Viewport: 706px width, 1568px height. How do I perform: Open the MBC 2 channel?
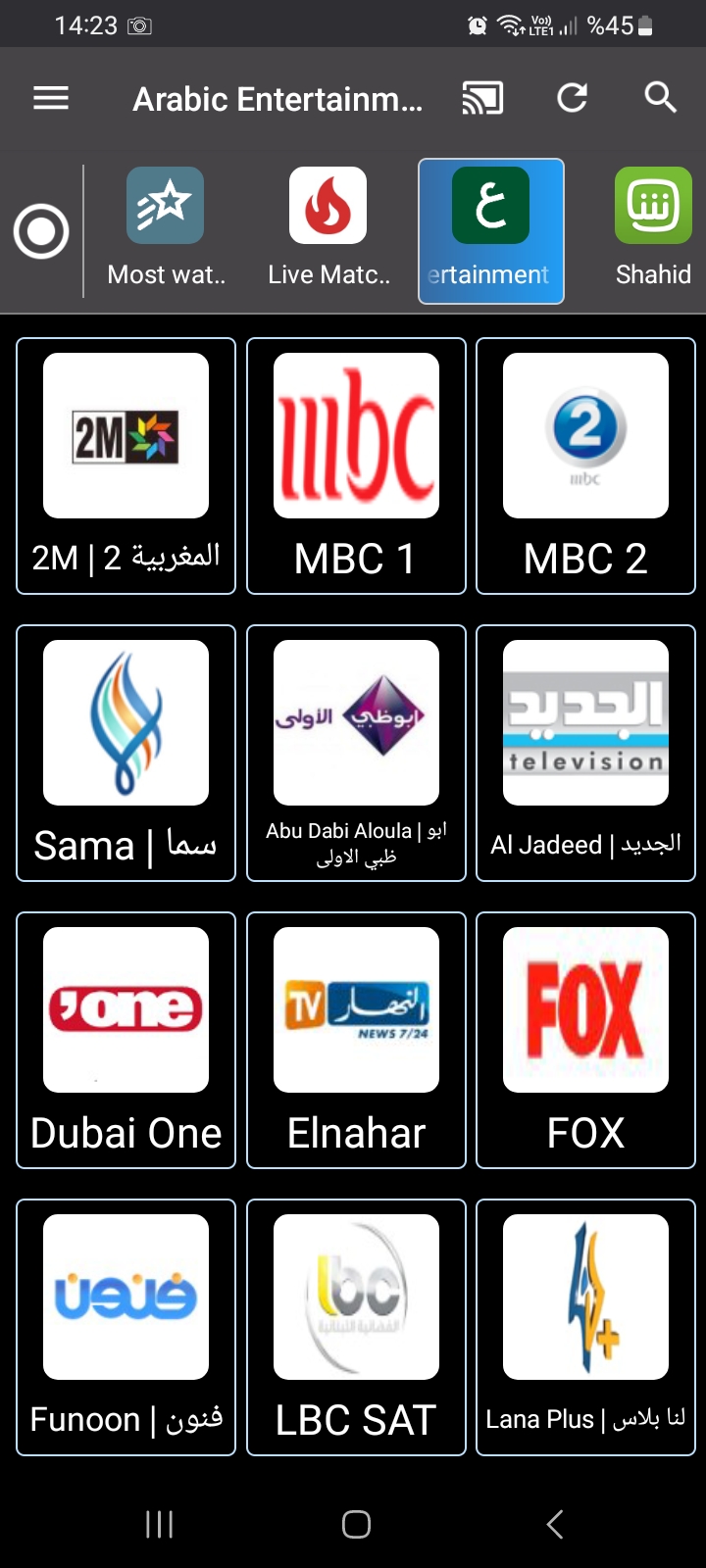point(585,465)
